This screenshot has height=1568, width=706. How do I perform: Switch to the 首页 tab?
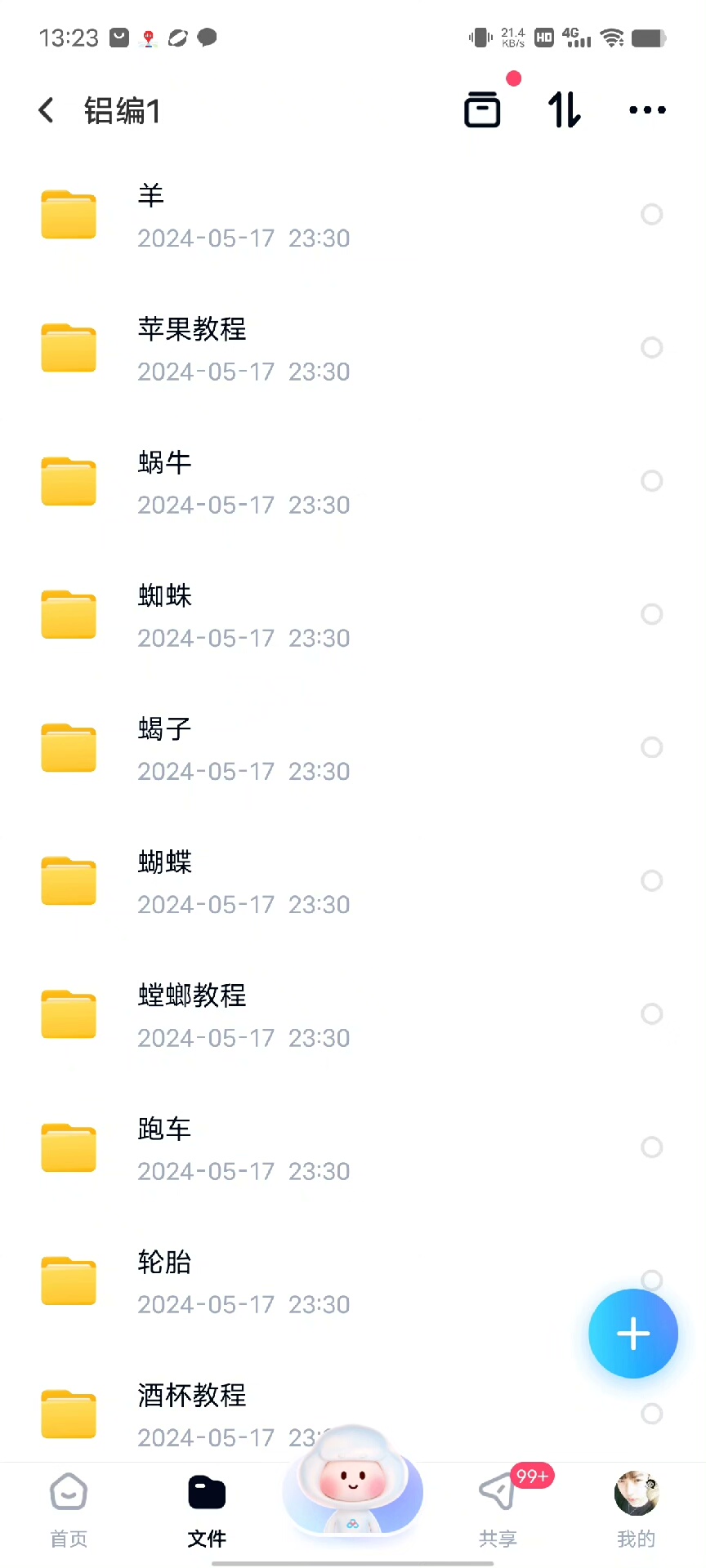(x=69, y=1511)
